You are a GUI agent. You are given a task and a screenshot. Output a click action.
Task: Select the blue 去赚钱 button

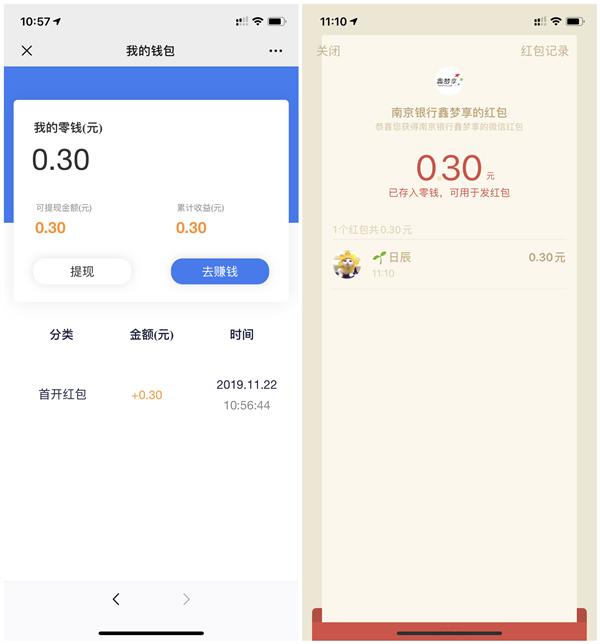220,271
